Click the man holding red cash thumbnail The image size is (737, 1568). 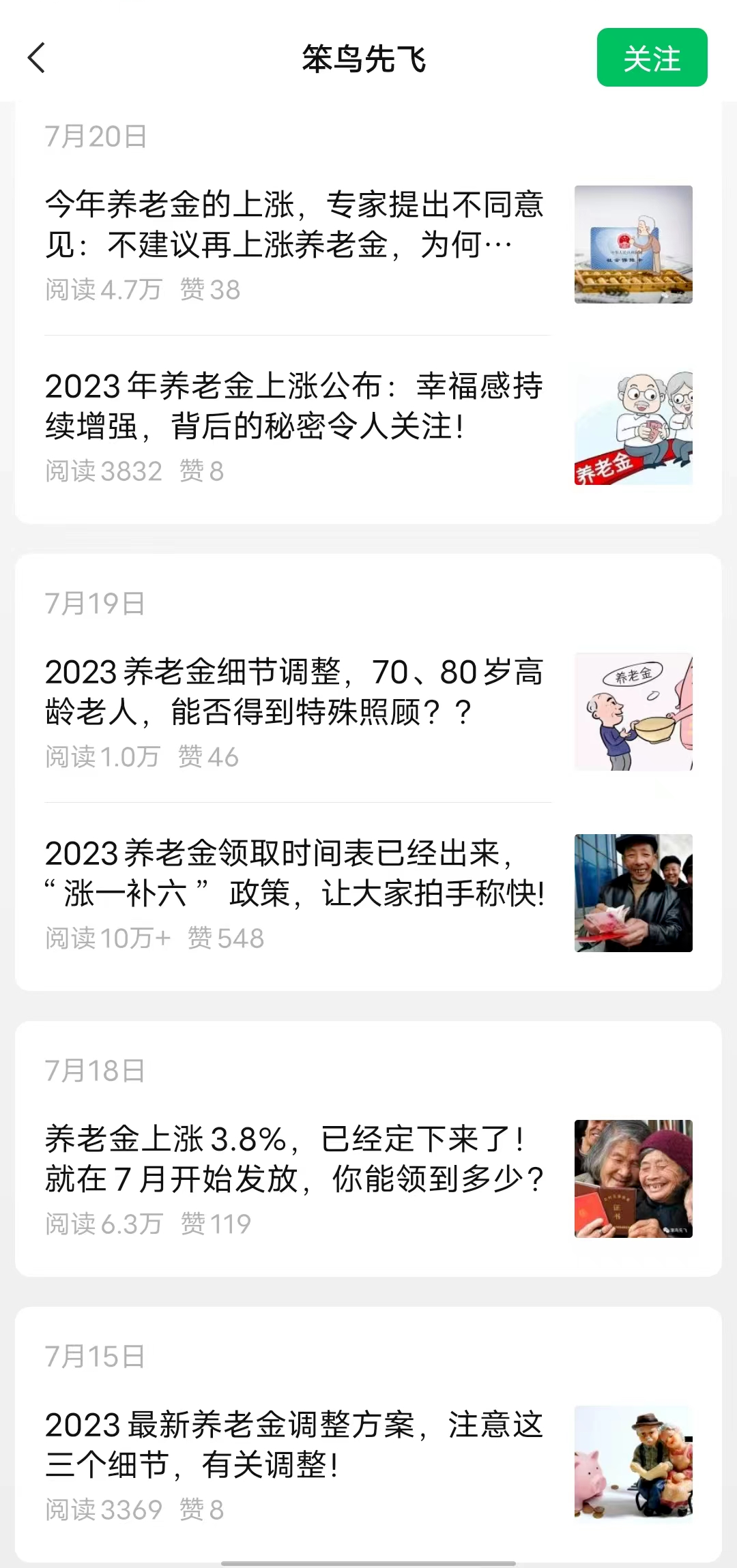pos(633,892)
